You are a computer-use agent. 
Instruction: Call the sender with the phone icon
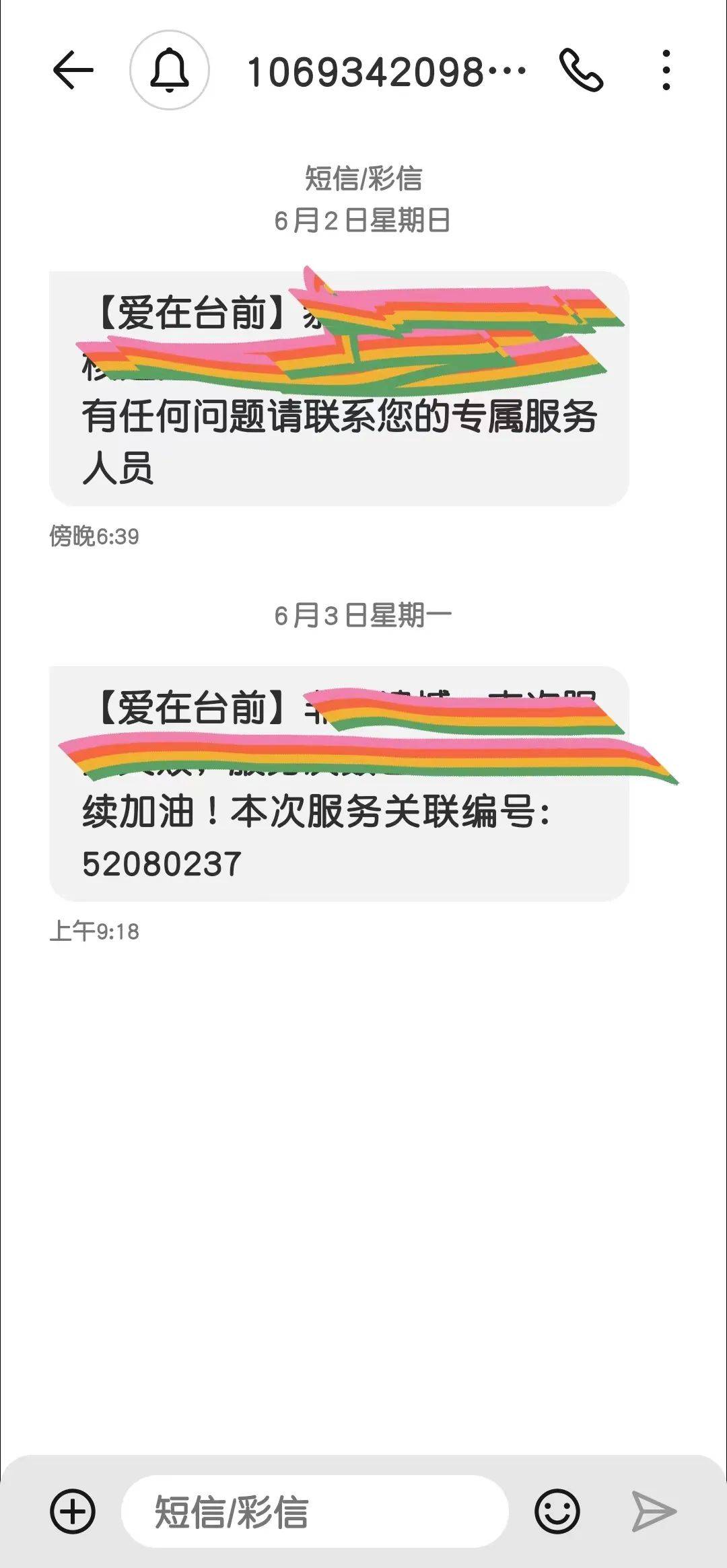581,70
